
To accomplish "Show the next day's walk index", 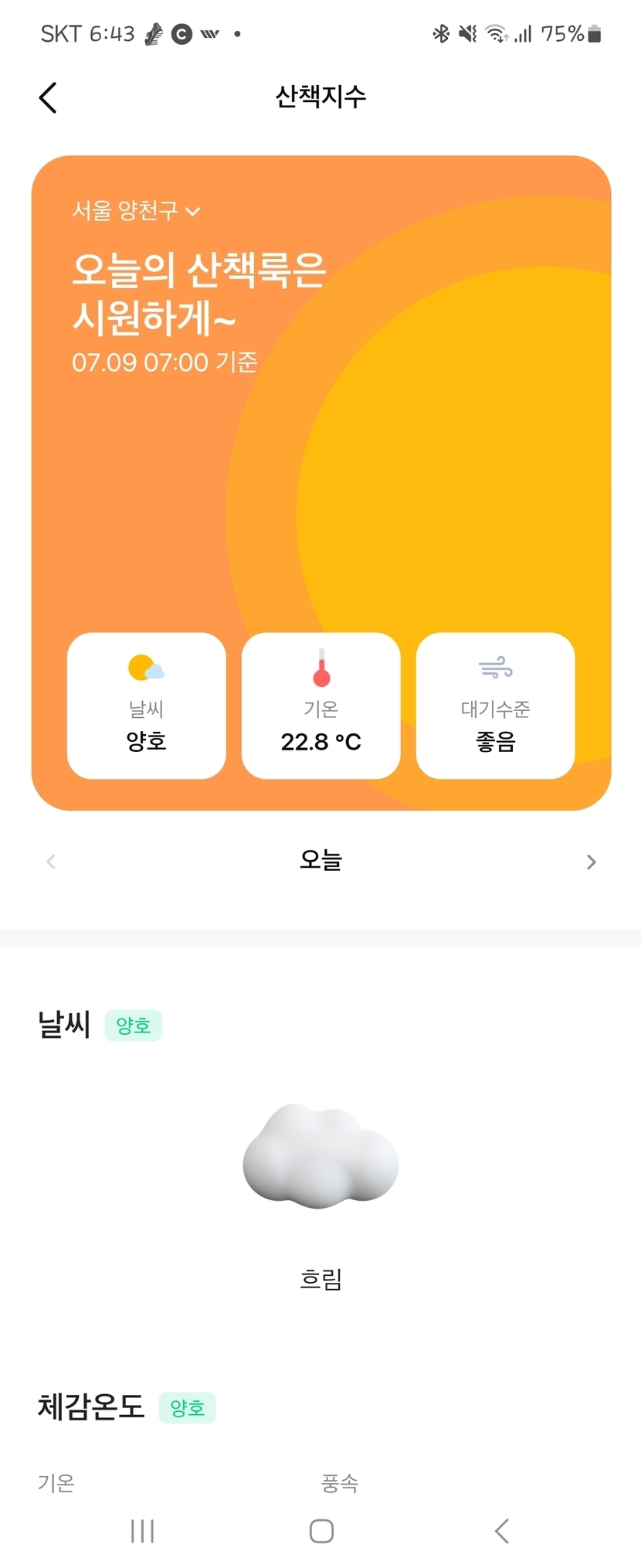I will pyautogui.click(x=591, y=862).
